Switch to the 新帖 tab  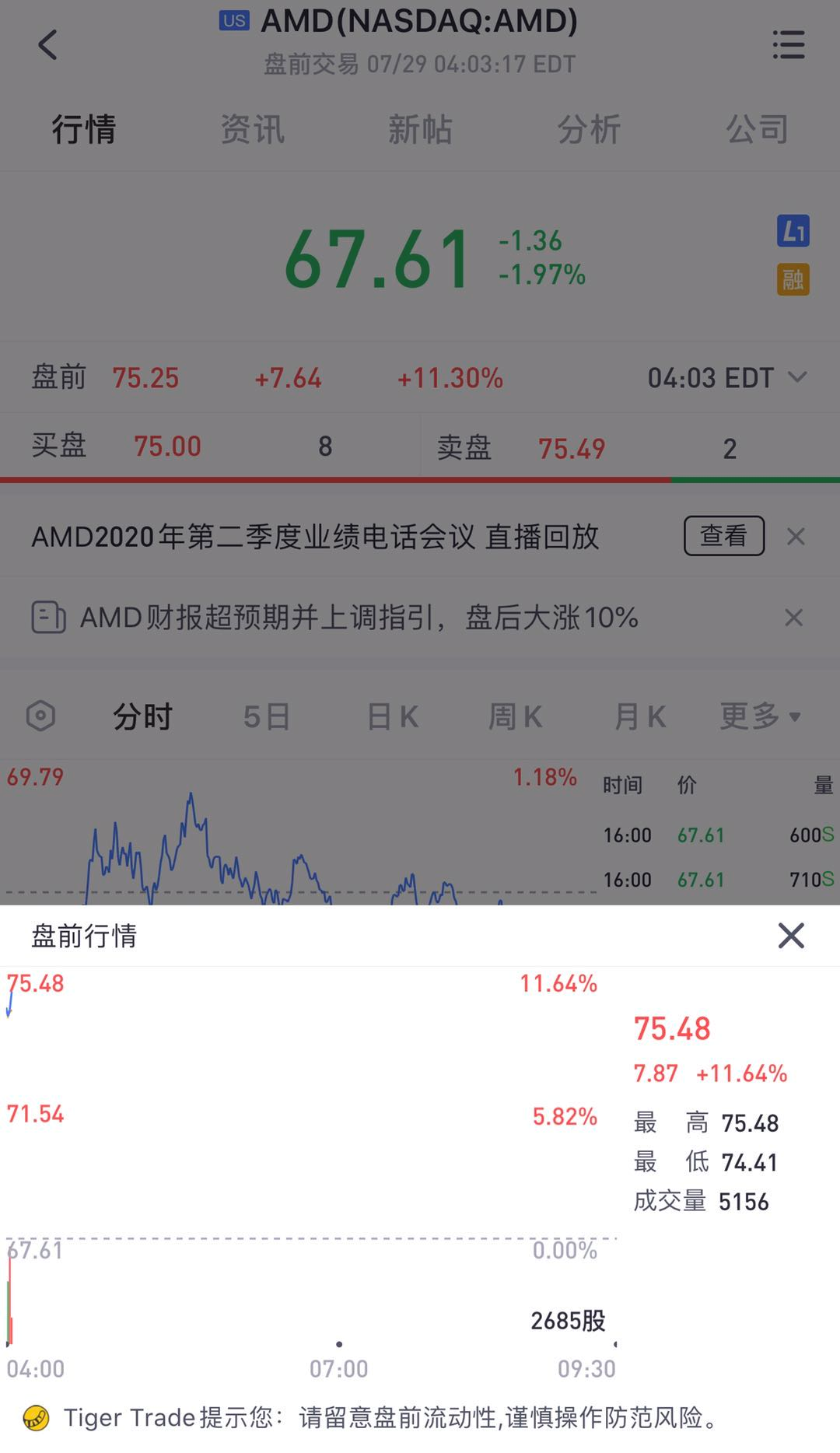tap(420, 129)
